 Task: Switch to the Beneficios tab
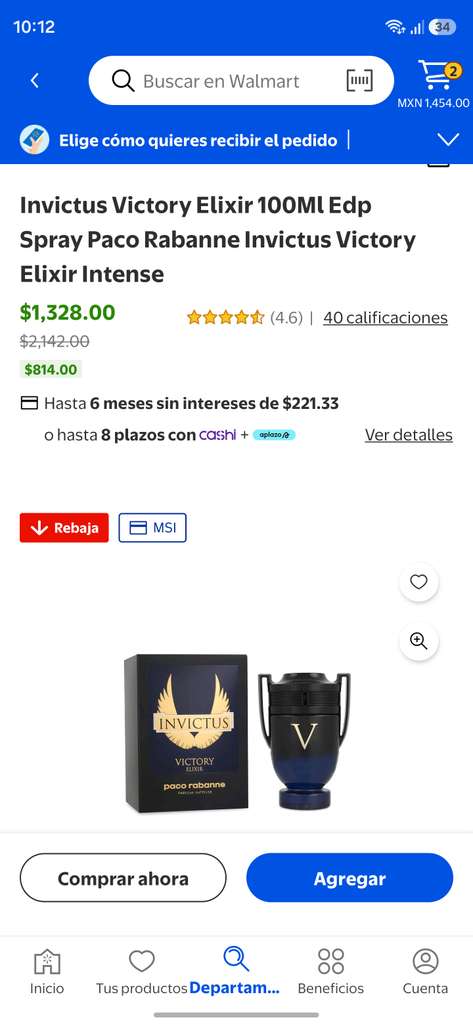pyautogui.click(x=331, y=971)
